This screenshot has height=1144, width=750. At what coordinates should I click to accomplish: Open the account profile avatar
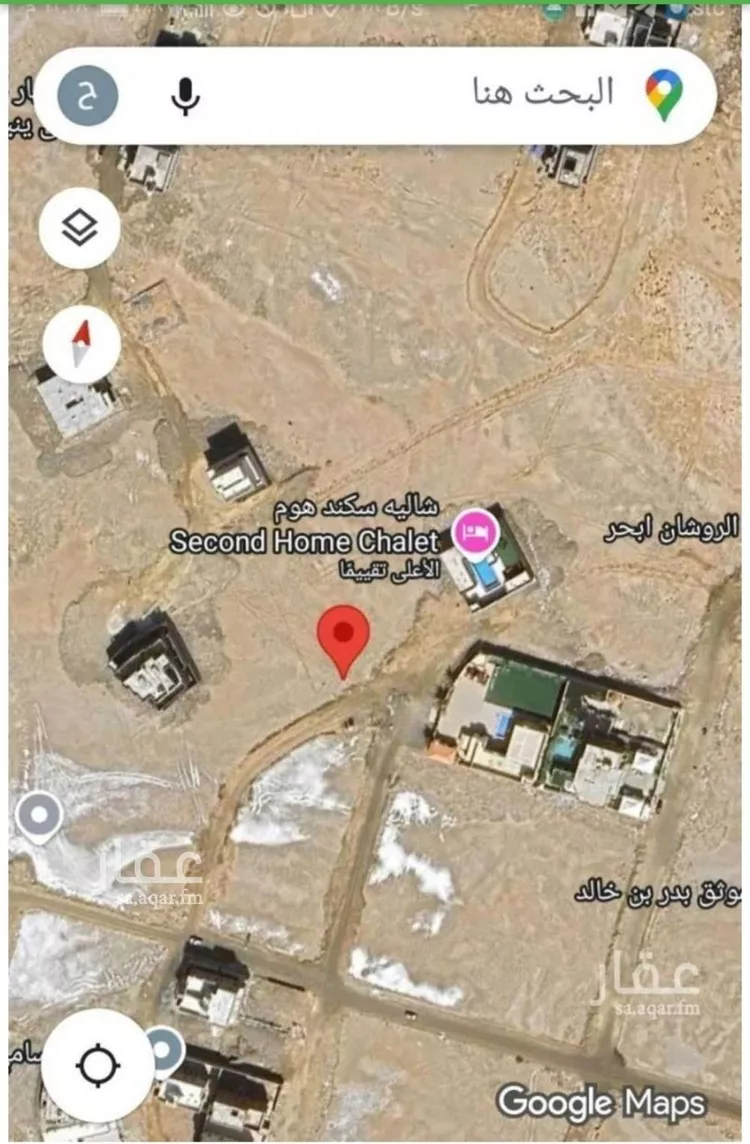[87, 96]
